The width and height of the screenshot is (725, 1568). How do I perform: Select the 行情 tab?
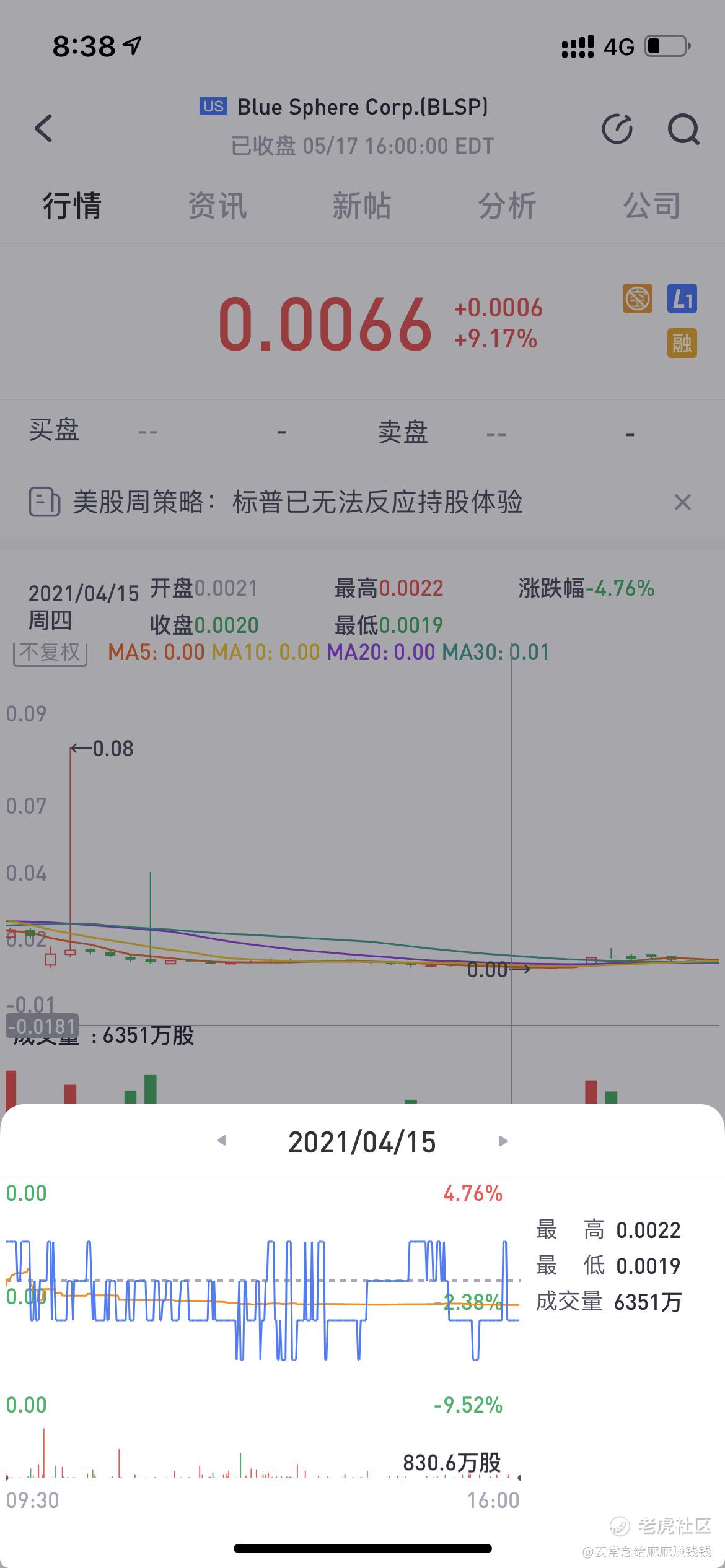point(72,206)
